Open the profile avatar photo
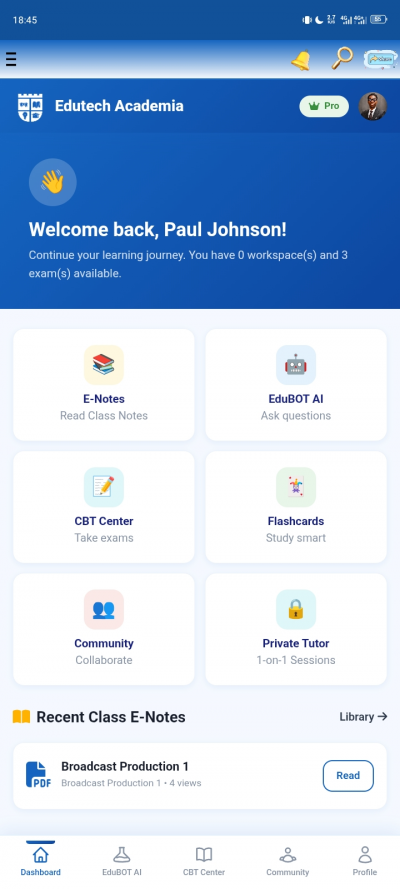Image resolution: width=400 pixels, height=889 pixels. pyautogui.click(x=373, y=106)
